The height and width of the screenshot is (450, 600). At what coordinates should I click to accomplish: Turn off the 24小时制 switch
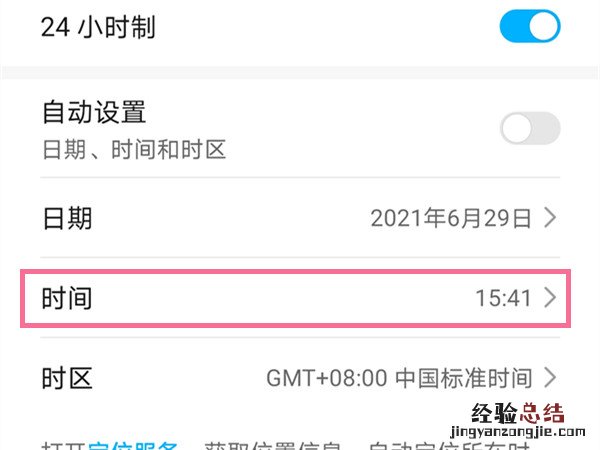(530, 27)
